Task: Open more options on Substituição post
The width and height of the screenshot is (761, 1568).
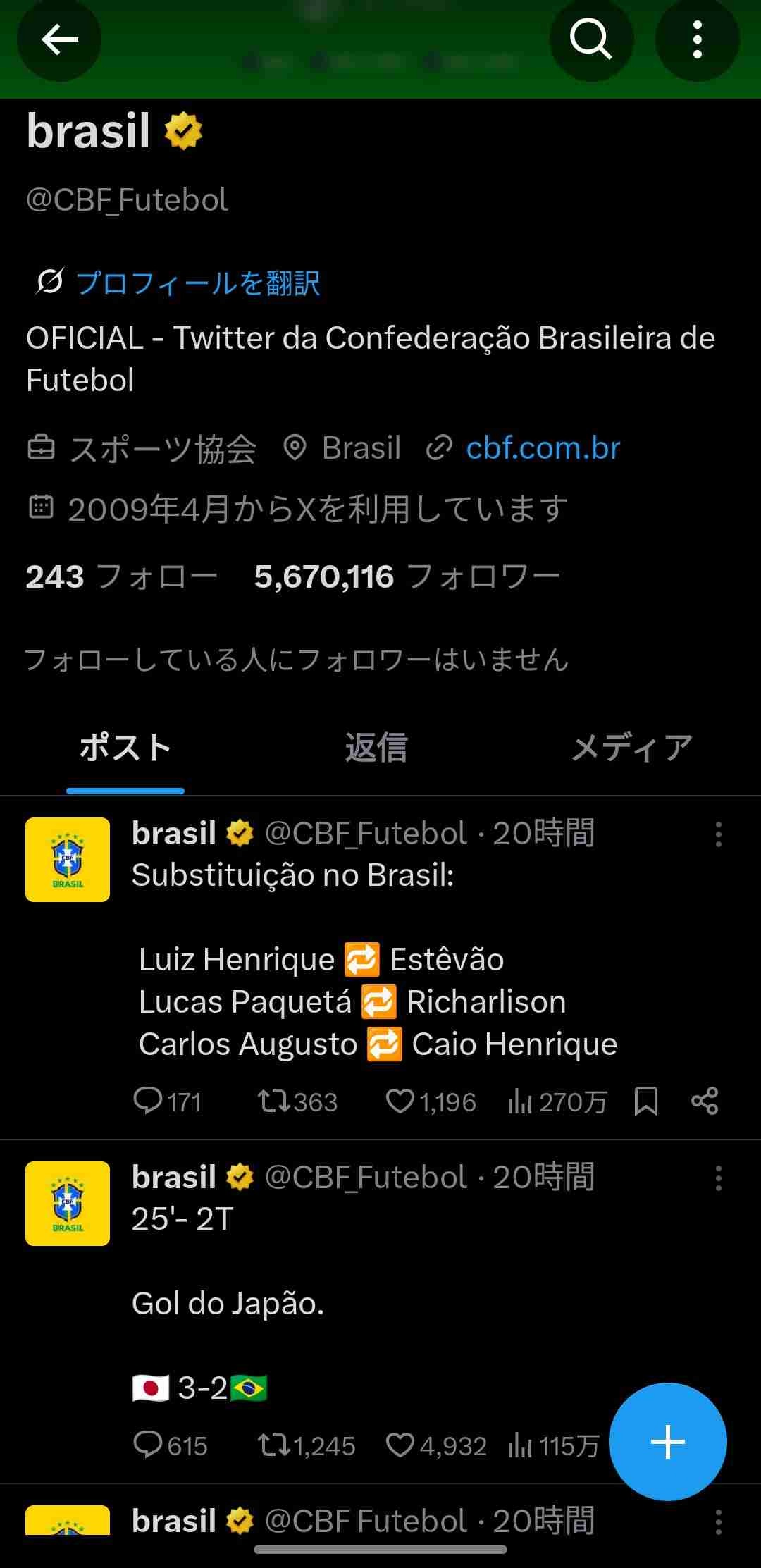Action: point(718,834)
